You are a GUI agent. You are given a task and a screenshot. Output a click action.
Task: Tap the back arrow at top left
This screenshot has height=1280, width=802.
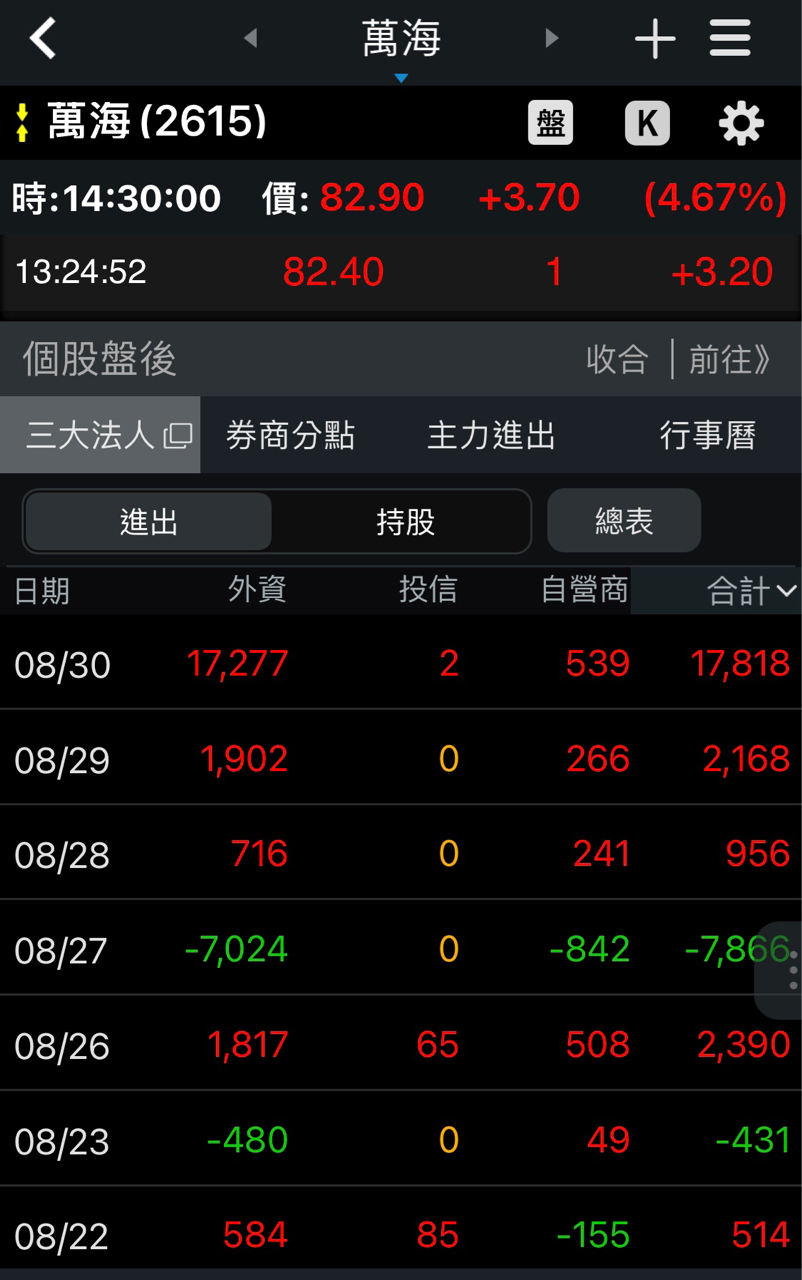[x=42, y=38]
